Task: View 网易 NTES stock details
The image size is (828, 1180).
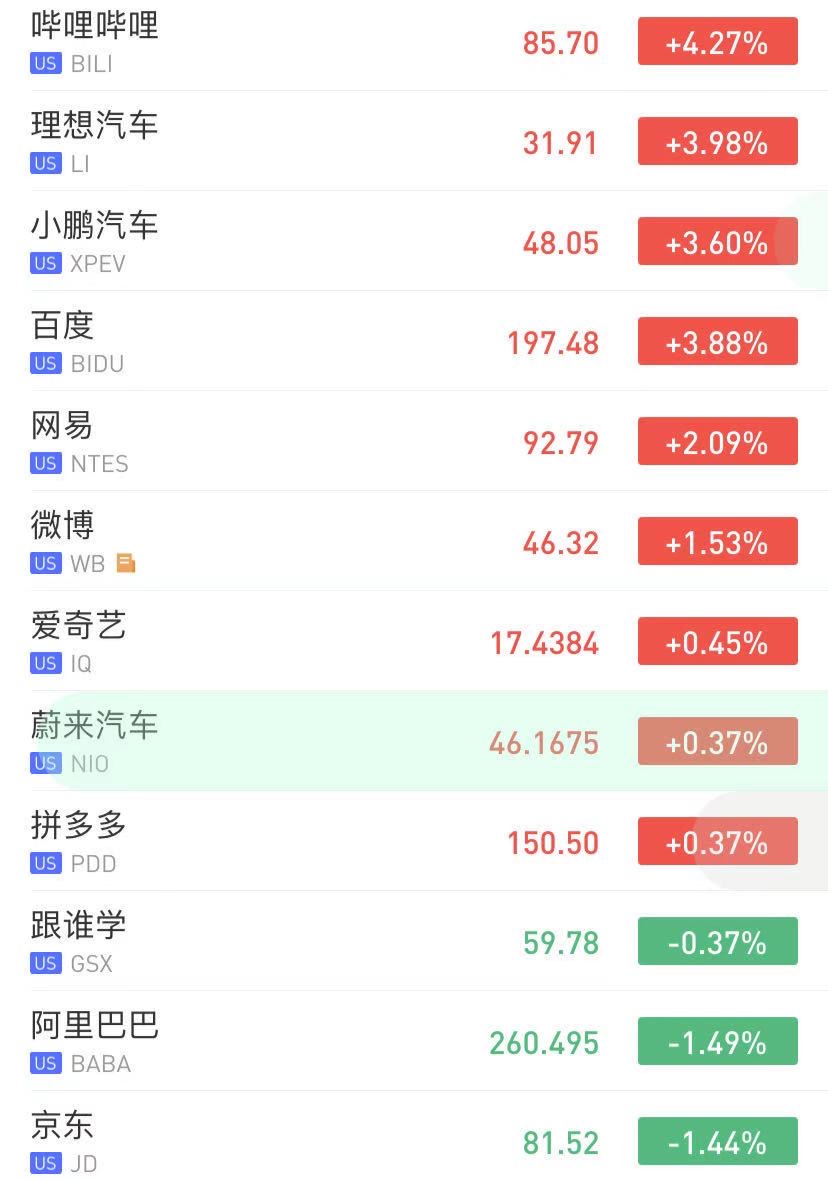Action: 300,442
